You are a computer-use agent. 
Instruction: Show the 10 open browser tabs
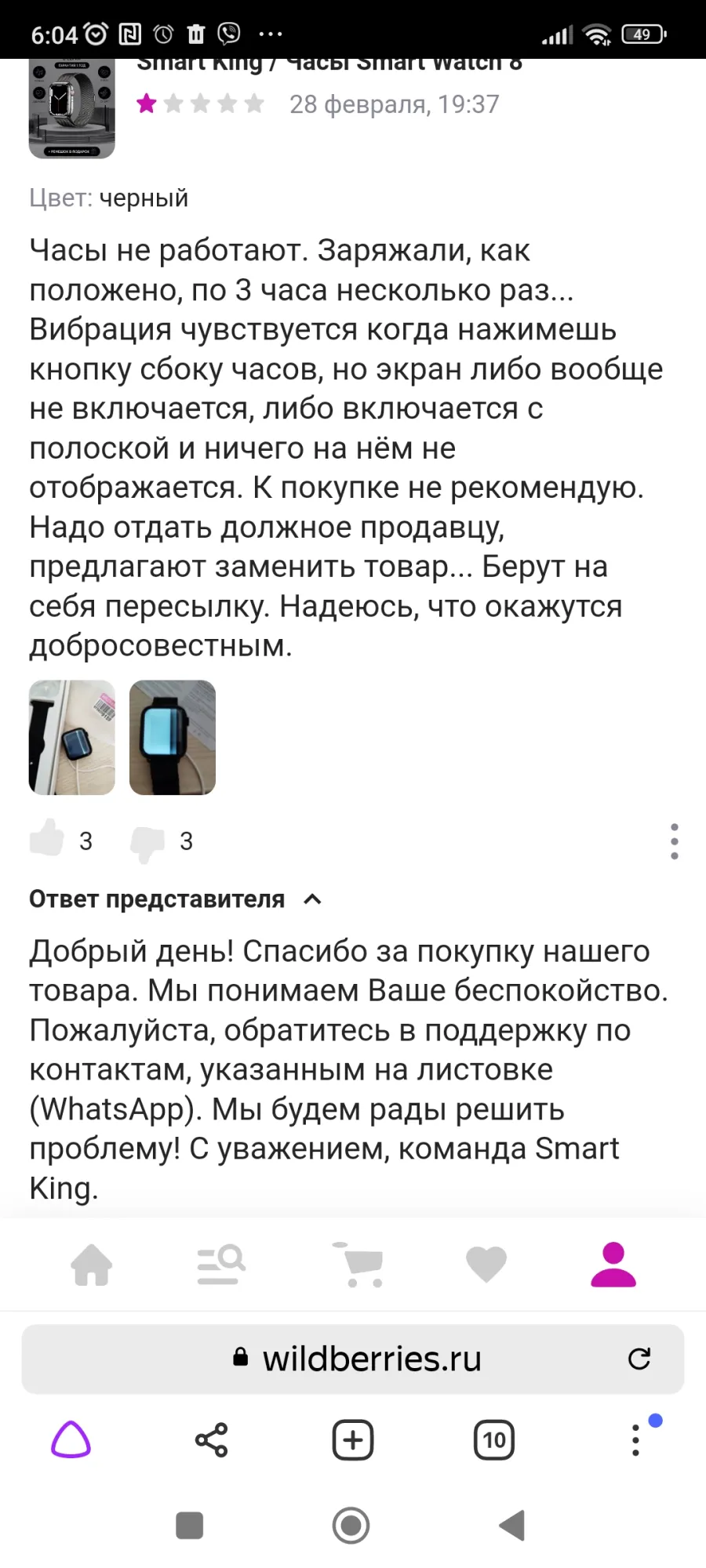(494, 1439)
